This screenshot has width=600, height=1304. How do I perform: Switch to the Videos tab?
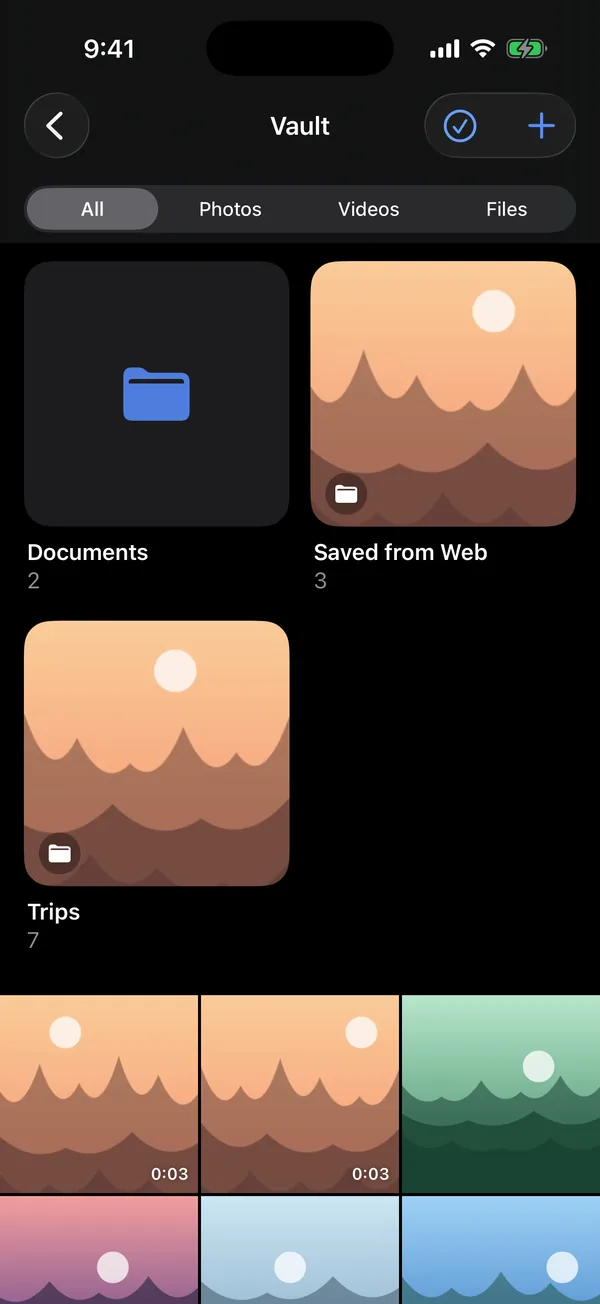tap(368, 209)
